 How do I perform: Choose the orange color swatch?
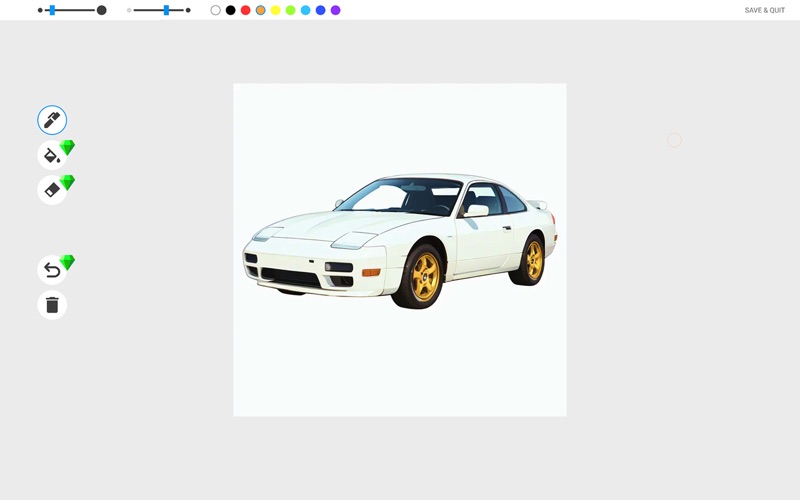(260, 10)
